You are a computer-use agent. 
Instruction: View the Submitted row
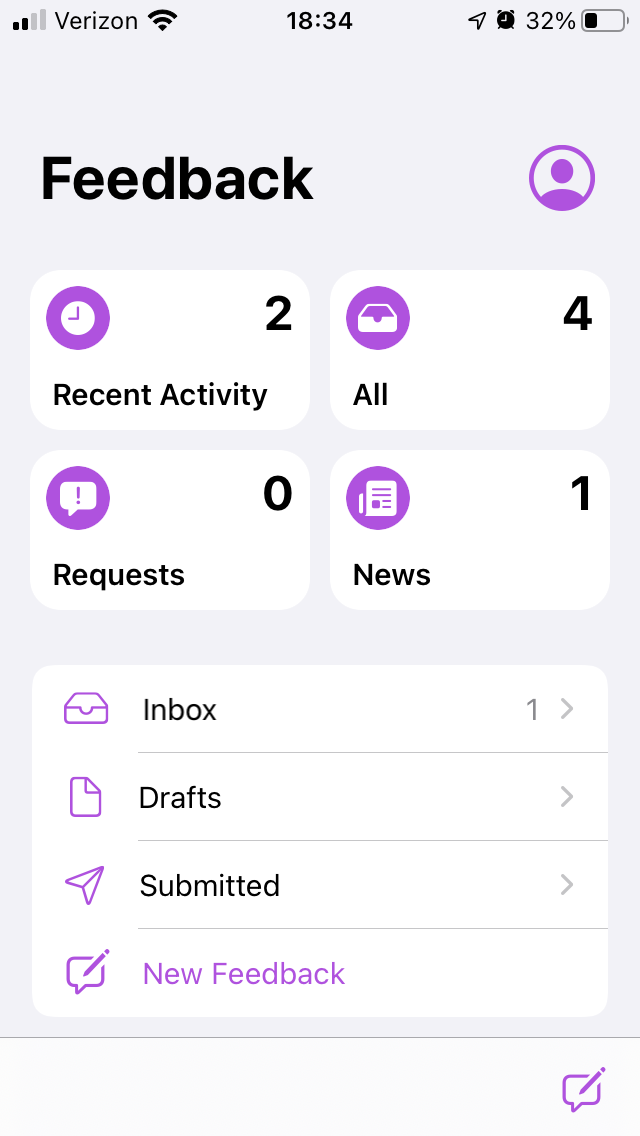[320, 886]
